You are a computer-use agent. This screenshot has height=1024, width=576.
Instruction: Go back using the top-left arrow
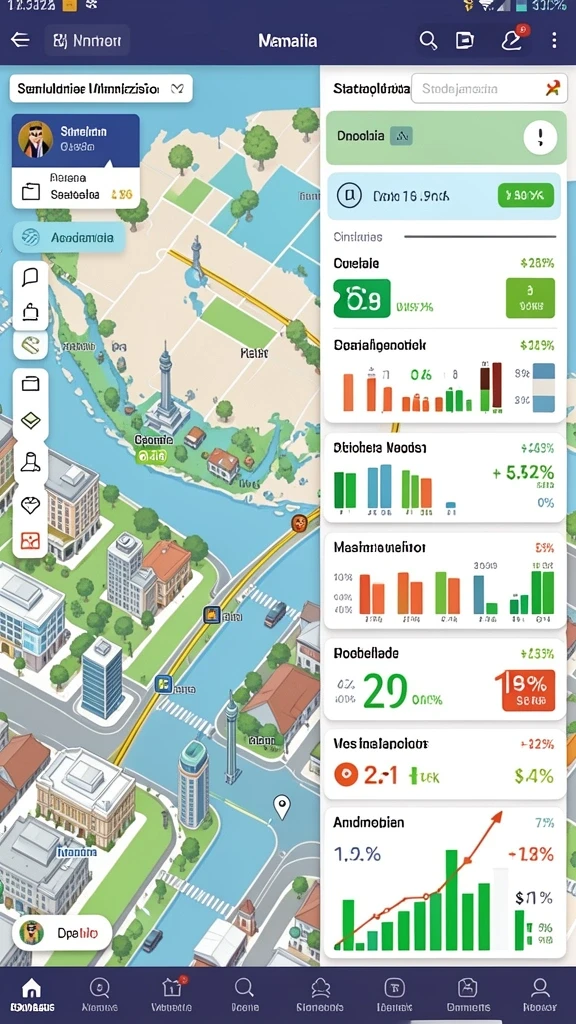[x=20, y=40]
